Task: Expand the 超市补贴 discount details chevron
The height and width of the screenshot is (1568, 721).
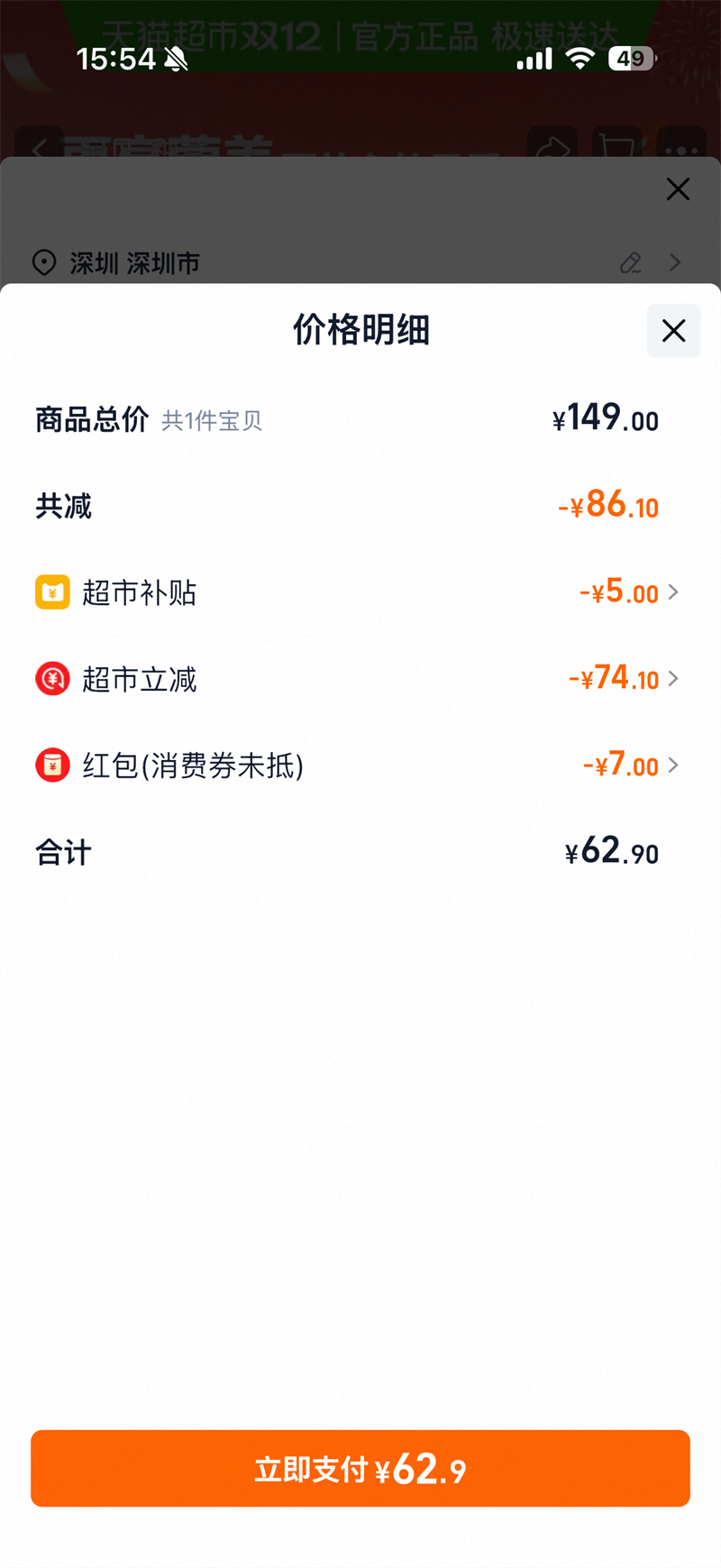Action: [674, 592]
